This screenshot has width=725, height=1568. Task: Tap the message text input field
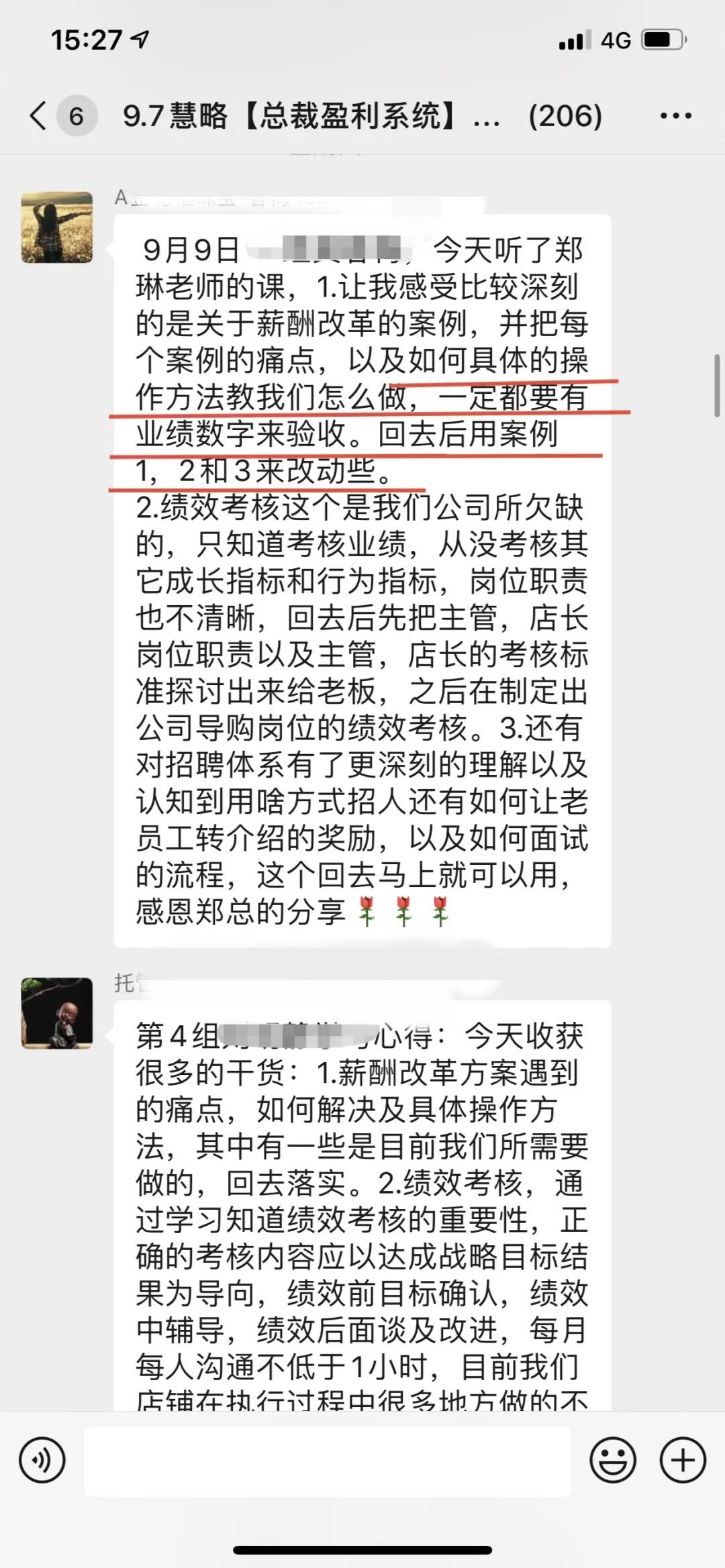click(x=327, y=1461)
